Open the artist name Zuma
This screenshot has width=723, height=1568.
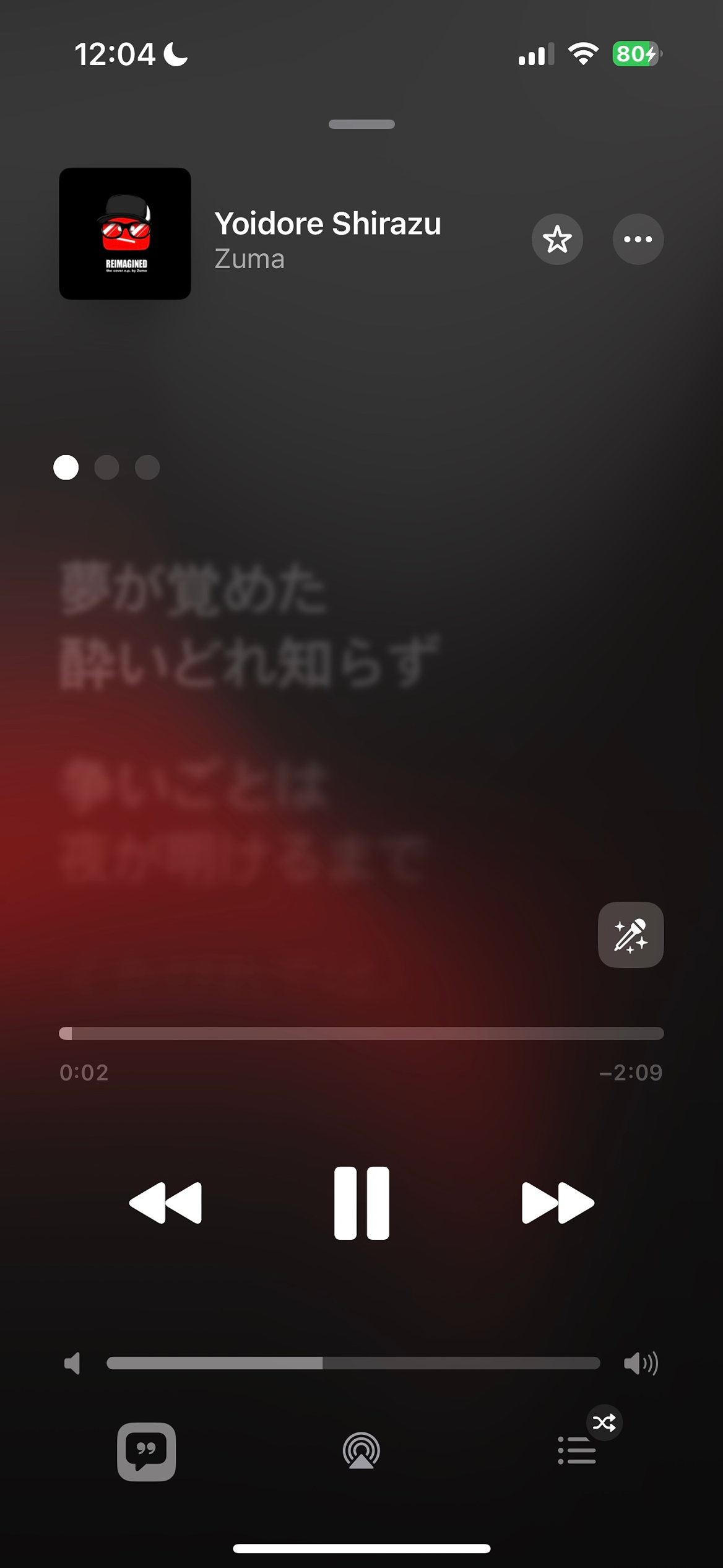tap(249, 259)
